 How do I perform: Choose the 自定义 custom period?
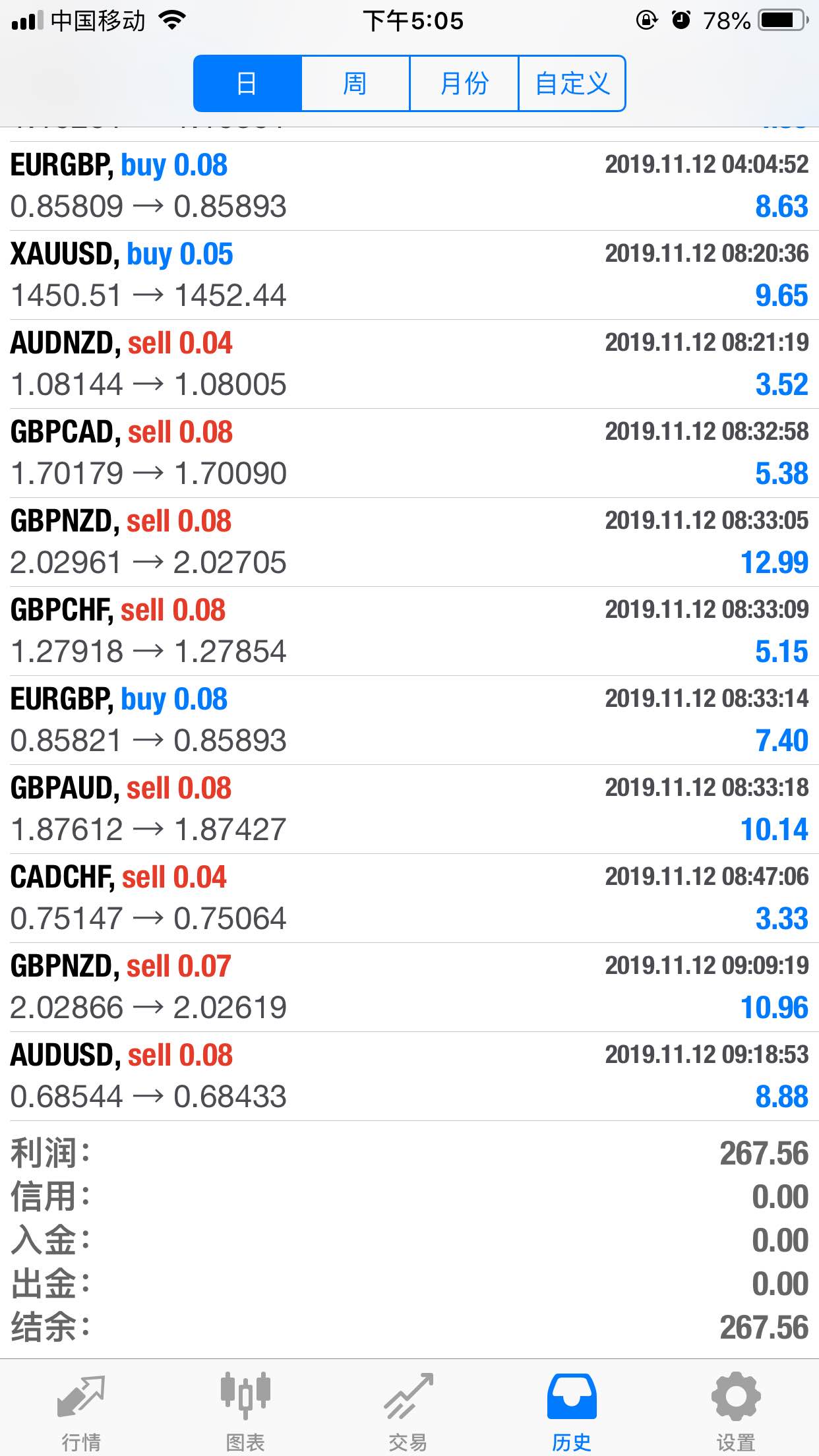pos(572,84)
